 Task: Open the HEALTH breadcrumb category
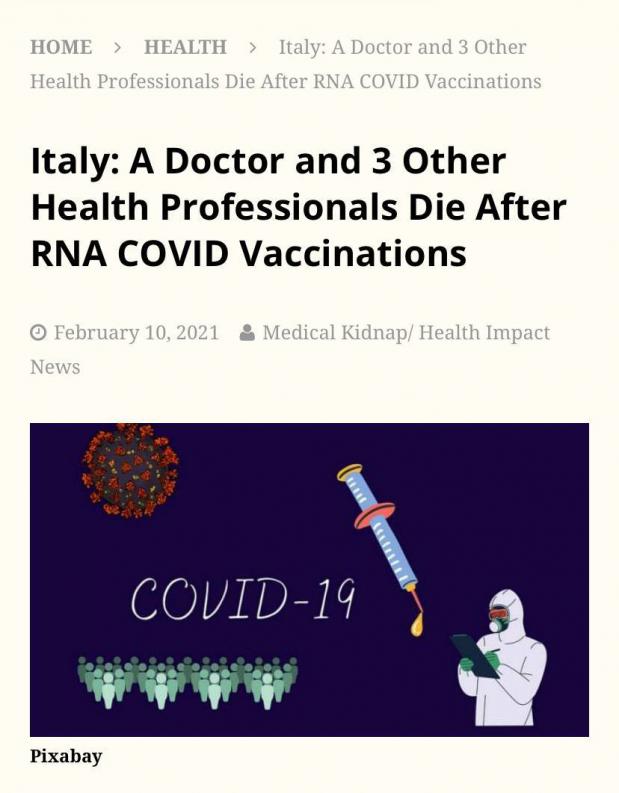point(185,47)
